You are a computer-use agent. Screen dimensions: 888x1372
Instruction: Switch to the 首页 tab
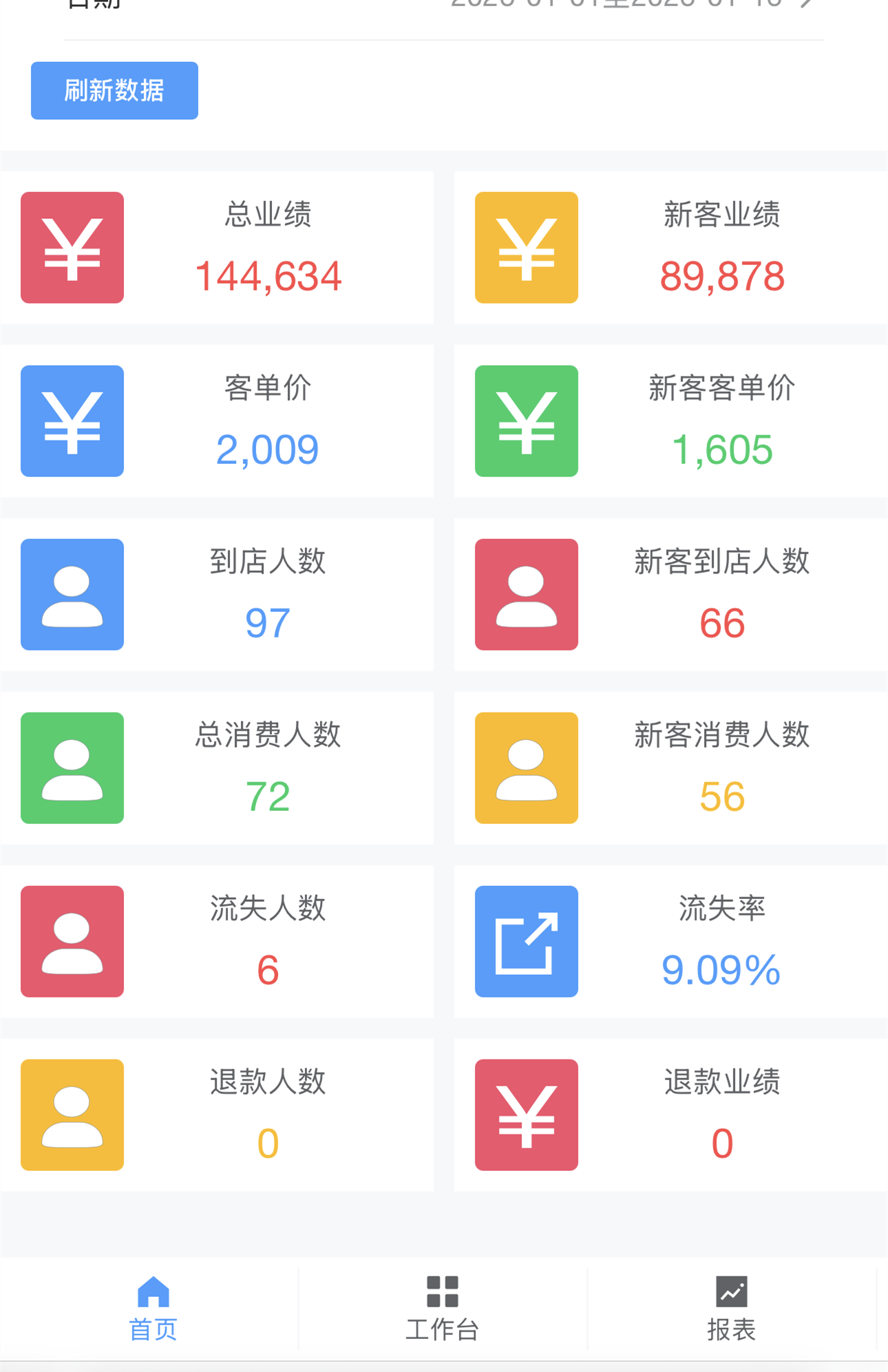[x=153, y=1309]
